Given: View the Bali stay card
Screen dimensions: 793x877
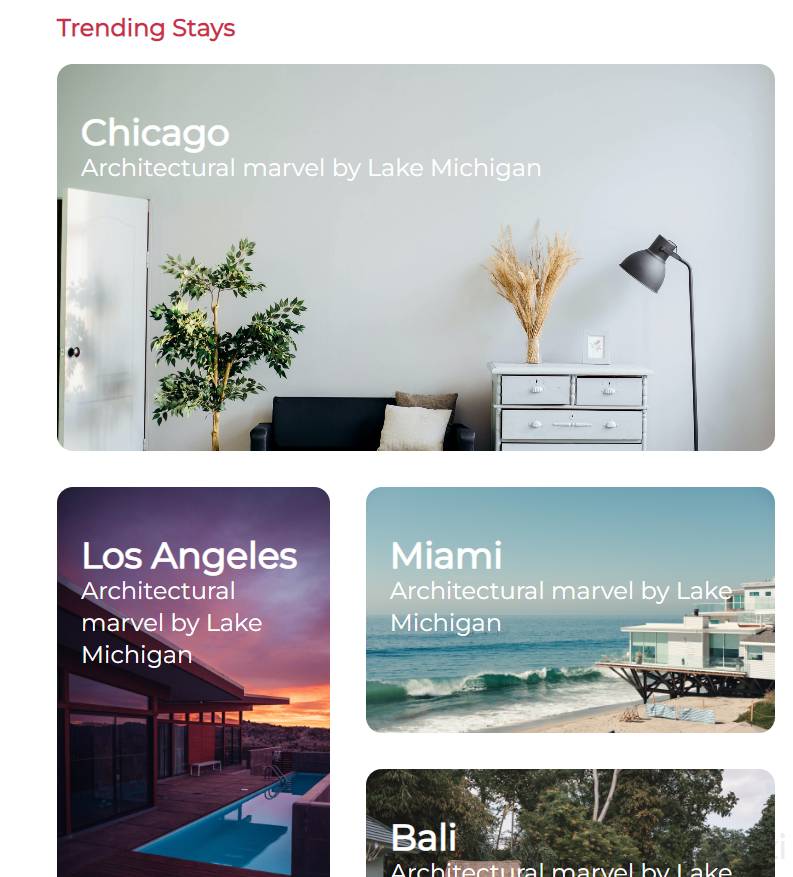Looking at the screenshot, I should (x=570, y=825).
